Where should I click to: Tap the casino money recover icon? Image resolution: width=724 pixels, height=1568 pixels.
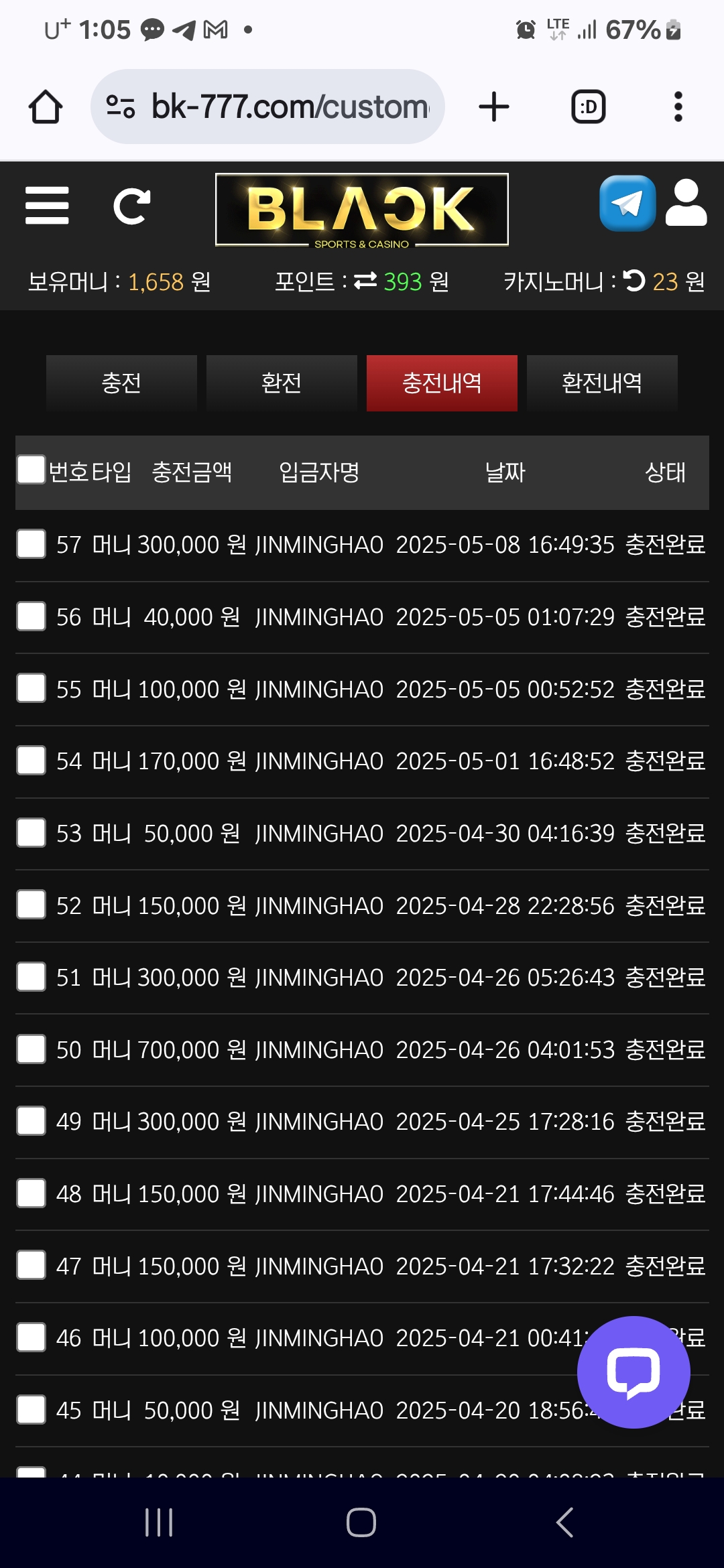tap(634, 281)
